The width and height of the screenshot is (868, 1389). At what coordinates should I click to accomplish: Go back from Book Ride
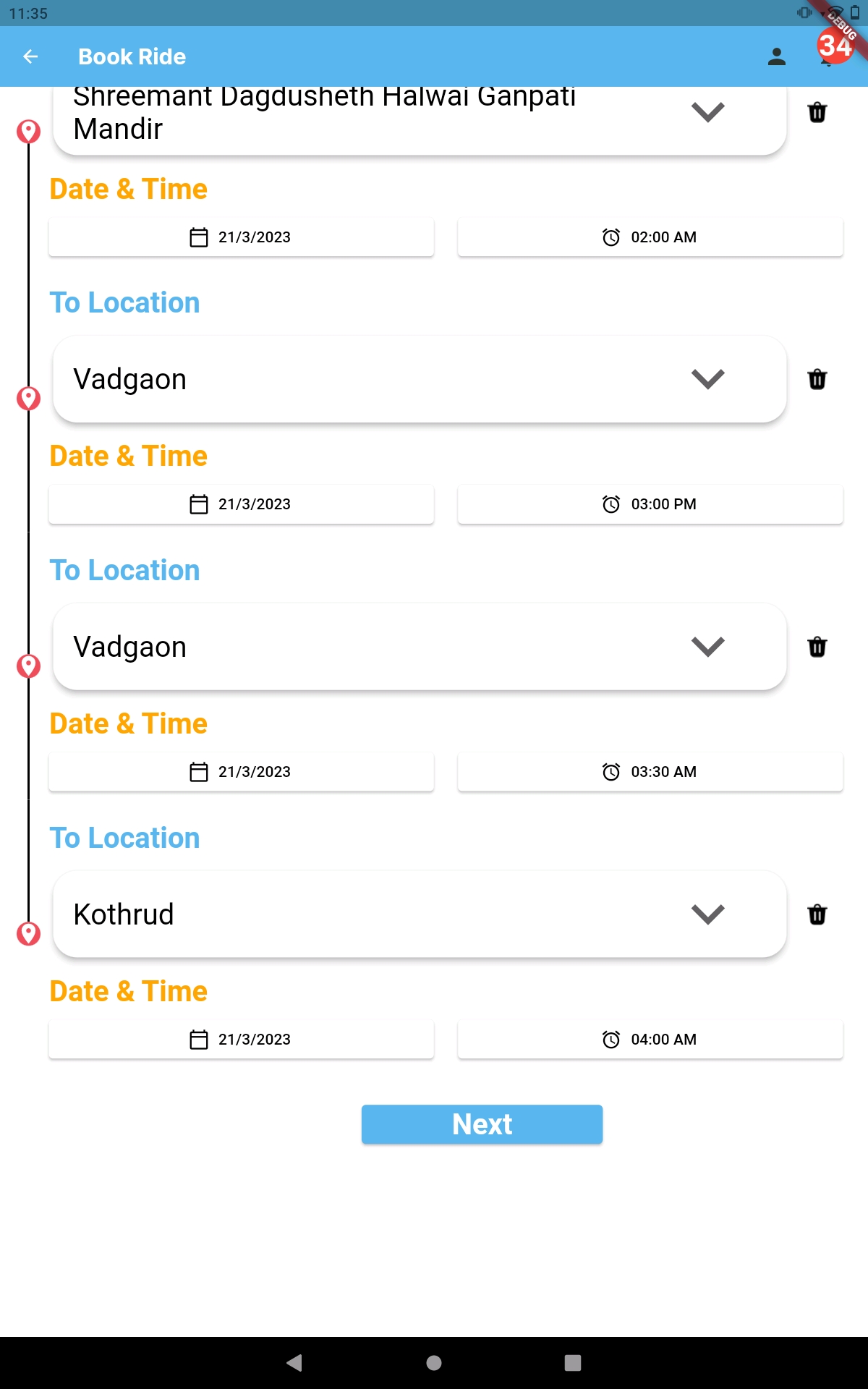coord(30,56)
